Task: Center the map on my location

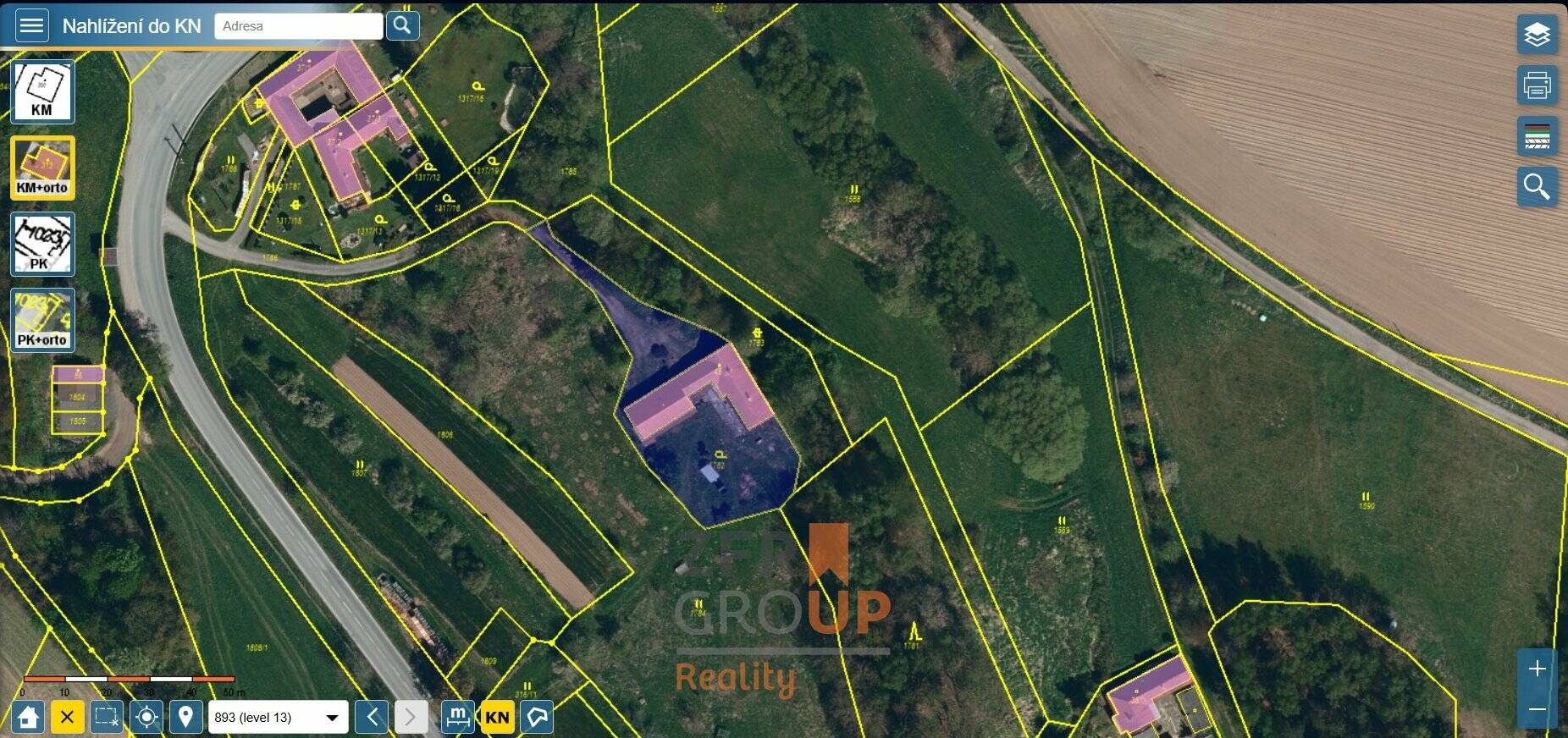Action: coord(146,718)
